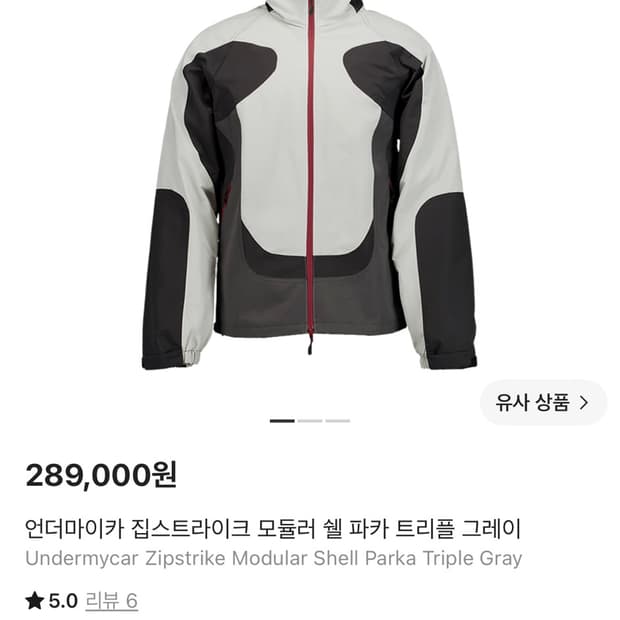Image resolution: width=620 pixels, height=620 pixels.
Task: Open similar products (유사 상품)
Action: click(543, 403)
